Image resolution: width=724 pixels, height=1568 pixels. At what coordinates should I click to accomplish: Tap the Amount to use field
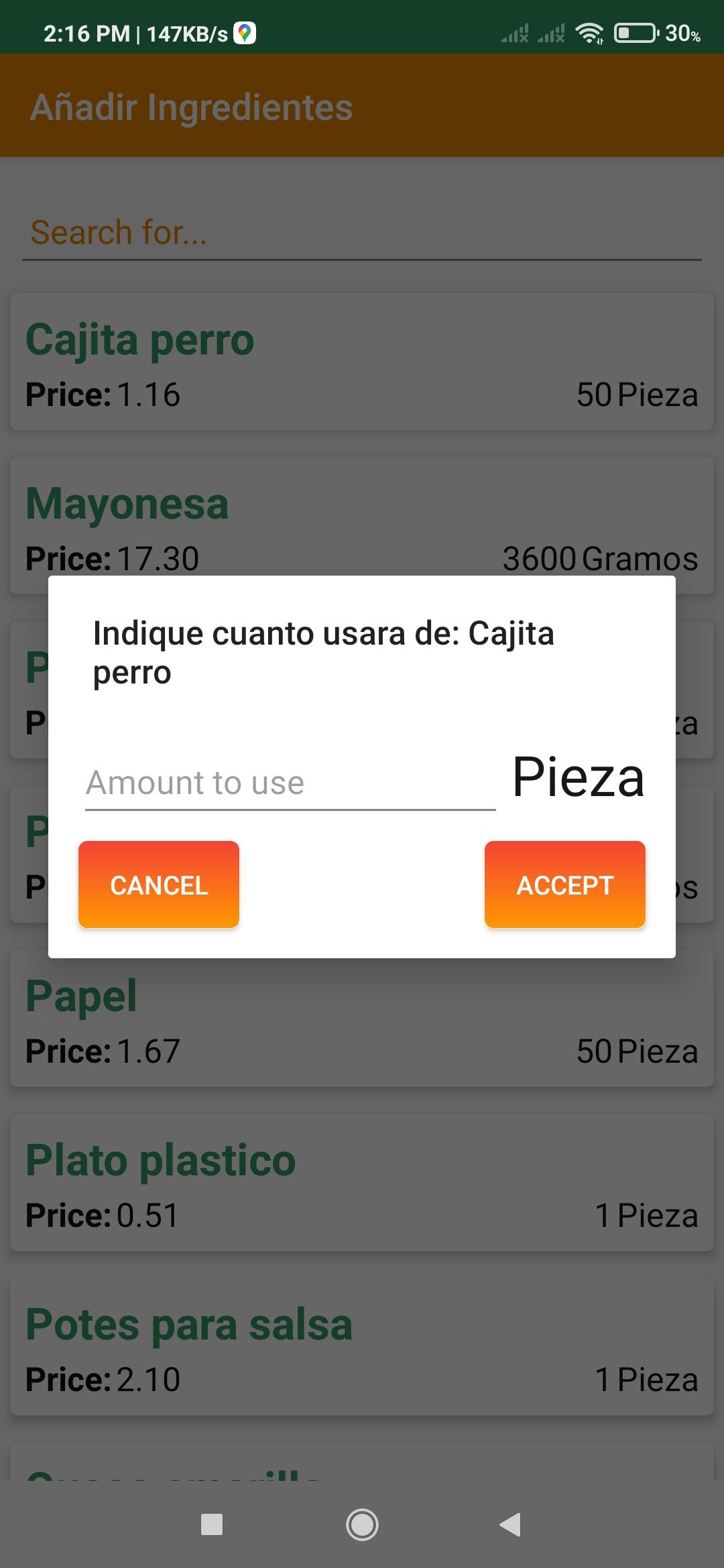pyautogui.click(x=290, y=783)
